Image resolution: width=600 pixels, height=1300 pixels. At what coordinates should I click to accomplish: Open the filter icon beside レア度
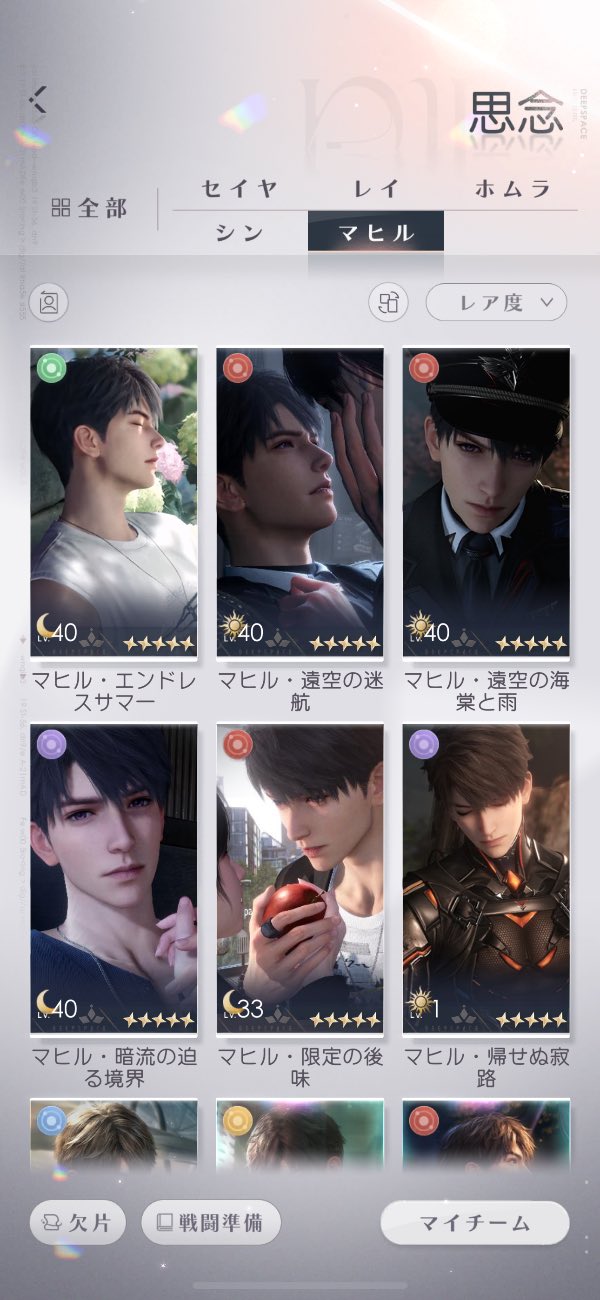(x=388, y=302)
